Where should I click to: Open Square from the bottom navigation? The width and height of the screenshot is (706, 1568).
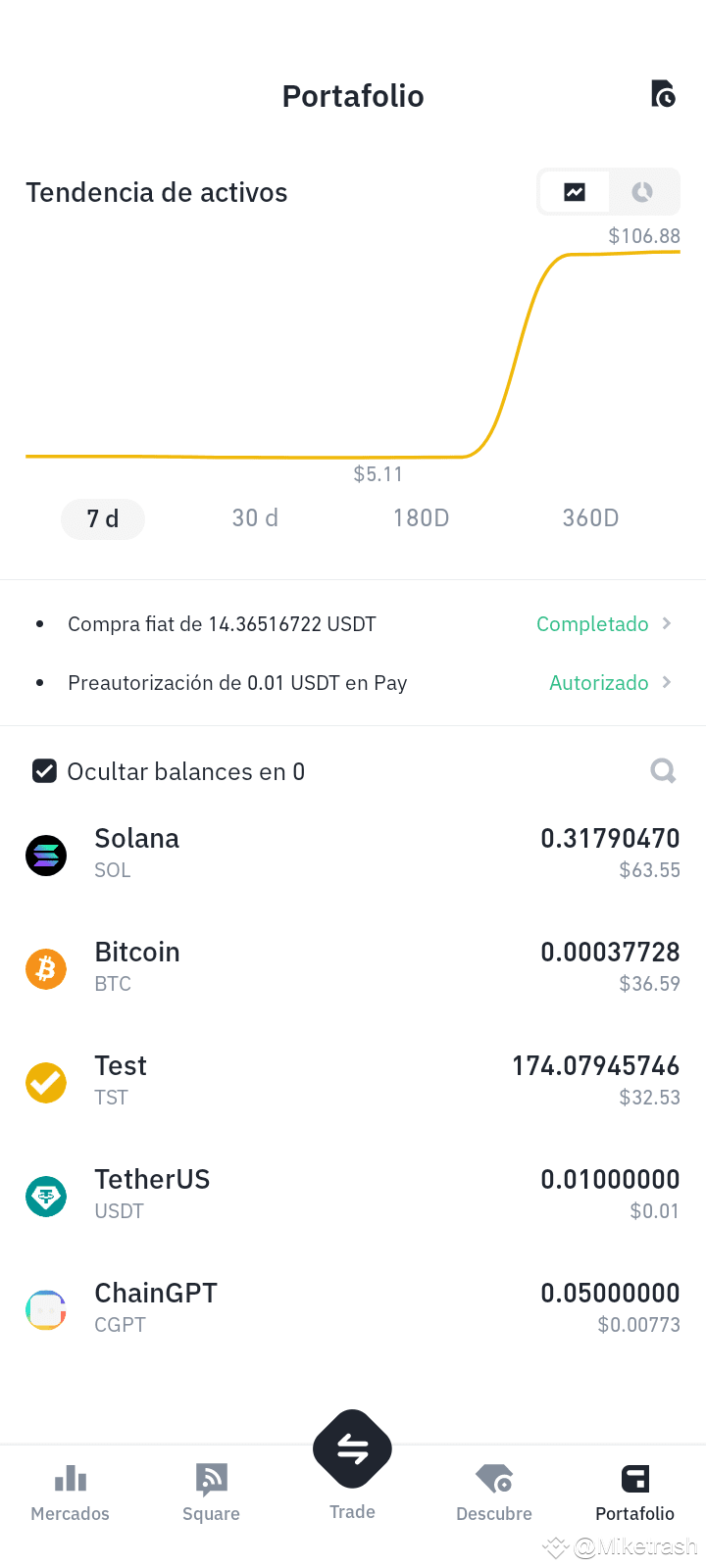(x=211, y=1490)
